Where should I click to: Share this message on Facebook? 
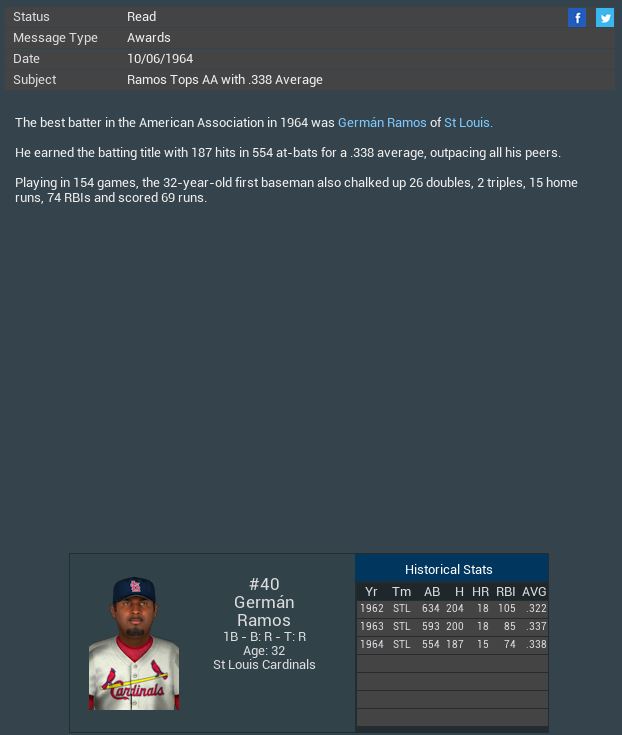click(577, 18)
